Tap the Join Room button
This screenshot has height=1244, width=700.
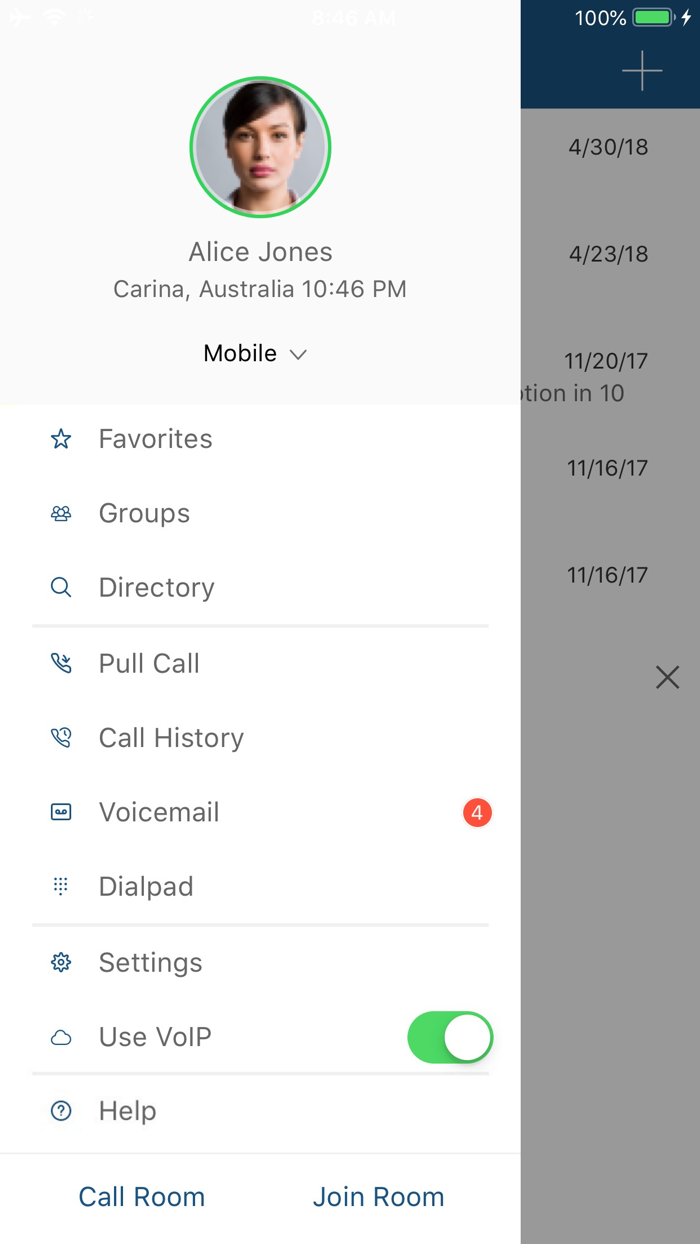point(378,1197)
